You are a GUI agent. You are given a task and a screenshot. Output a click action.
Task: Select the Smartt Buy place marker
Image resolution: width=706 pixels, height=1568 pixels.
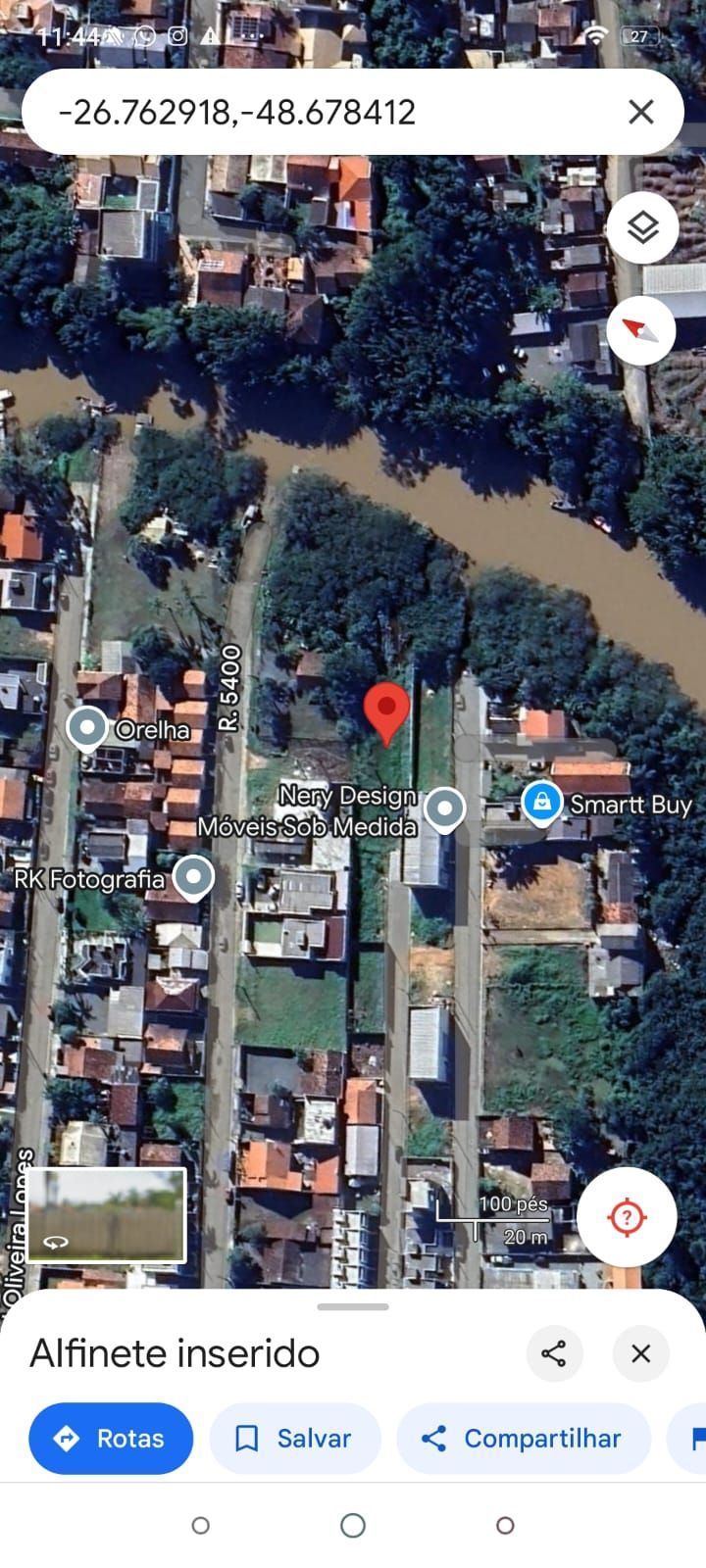point(541,803)
